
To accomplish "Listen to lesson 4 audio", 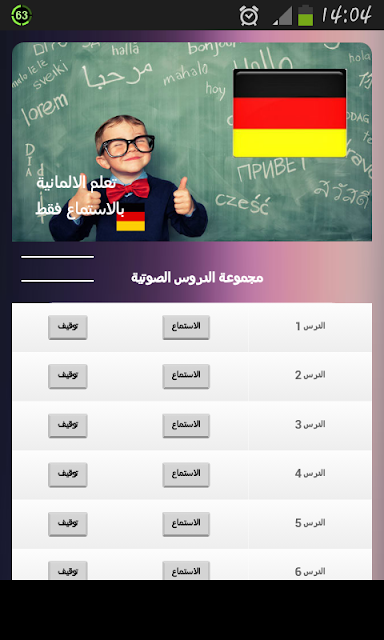I will pyautogui.click(x=186, y=475).
